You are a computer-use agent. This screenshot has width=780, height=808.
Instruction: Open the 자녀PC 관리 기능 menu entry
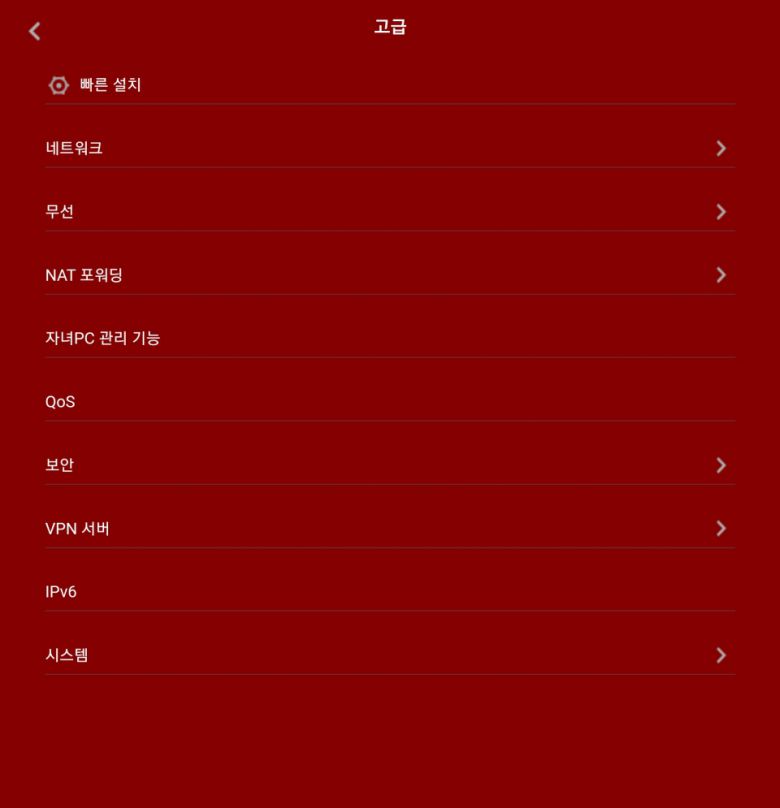click(390, 338)
